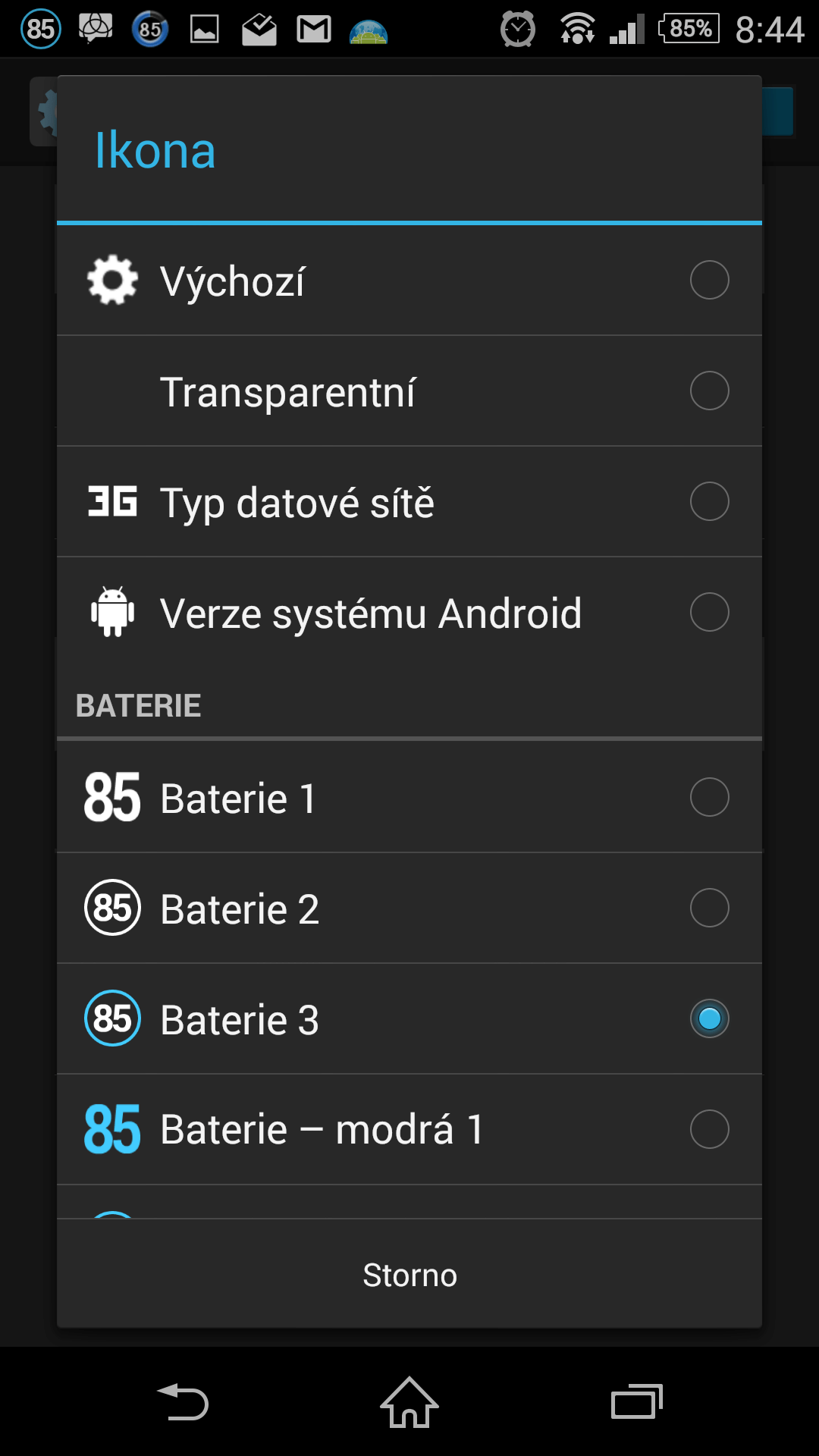Select the Výchozí icon option

click(409, 281)
